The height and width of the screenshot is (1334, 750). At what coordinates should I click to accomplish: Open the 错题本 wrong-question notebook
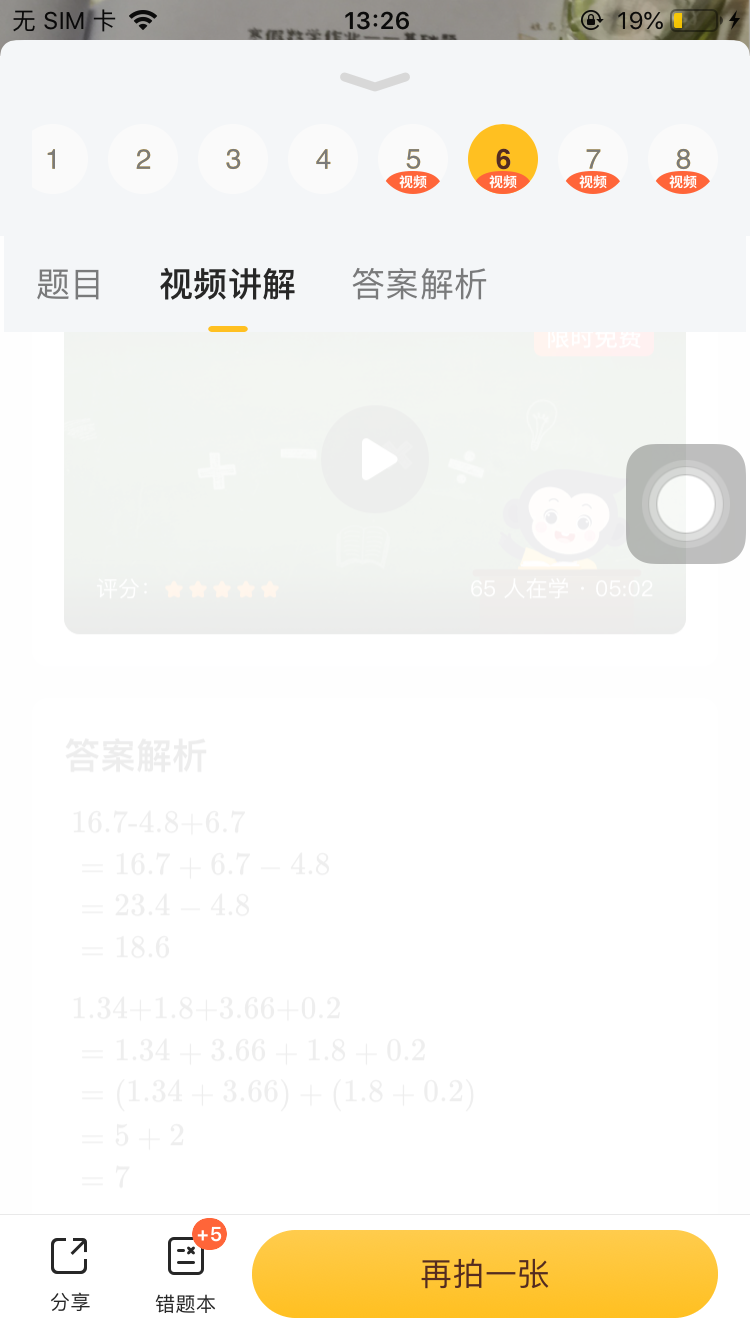click(x=186, y=1272)
